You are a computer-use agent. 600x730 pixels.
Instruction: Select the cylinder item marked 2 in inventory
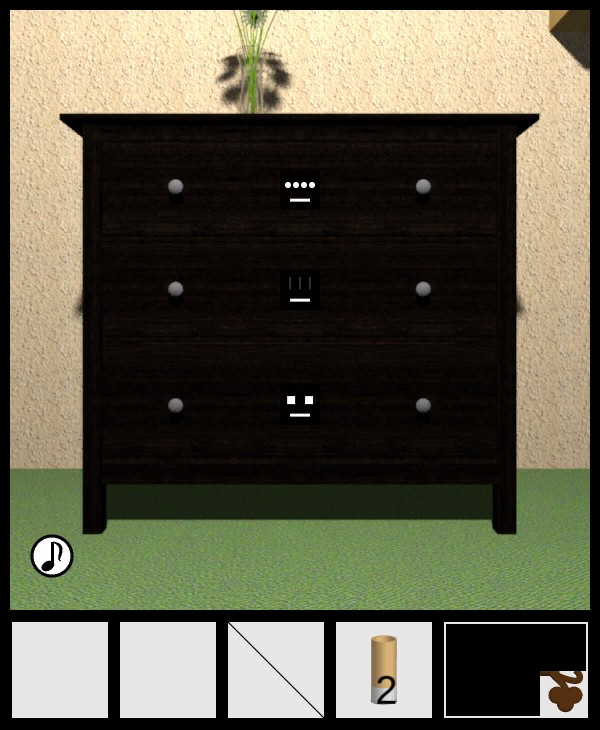[384, 670]
